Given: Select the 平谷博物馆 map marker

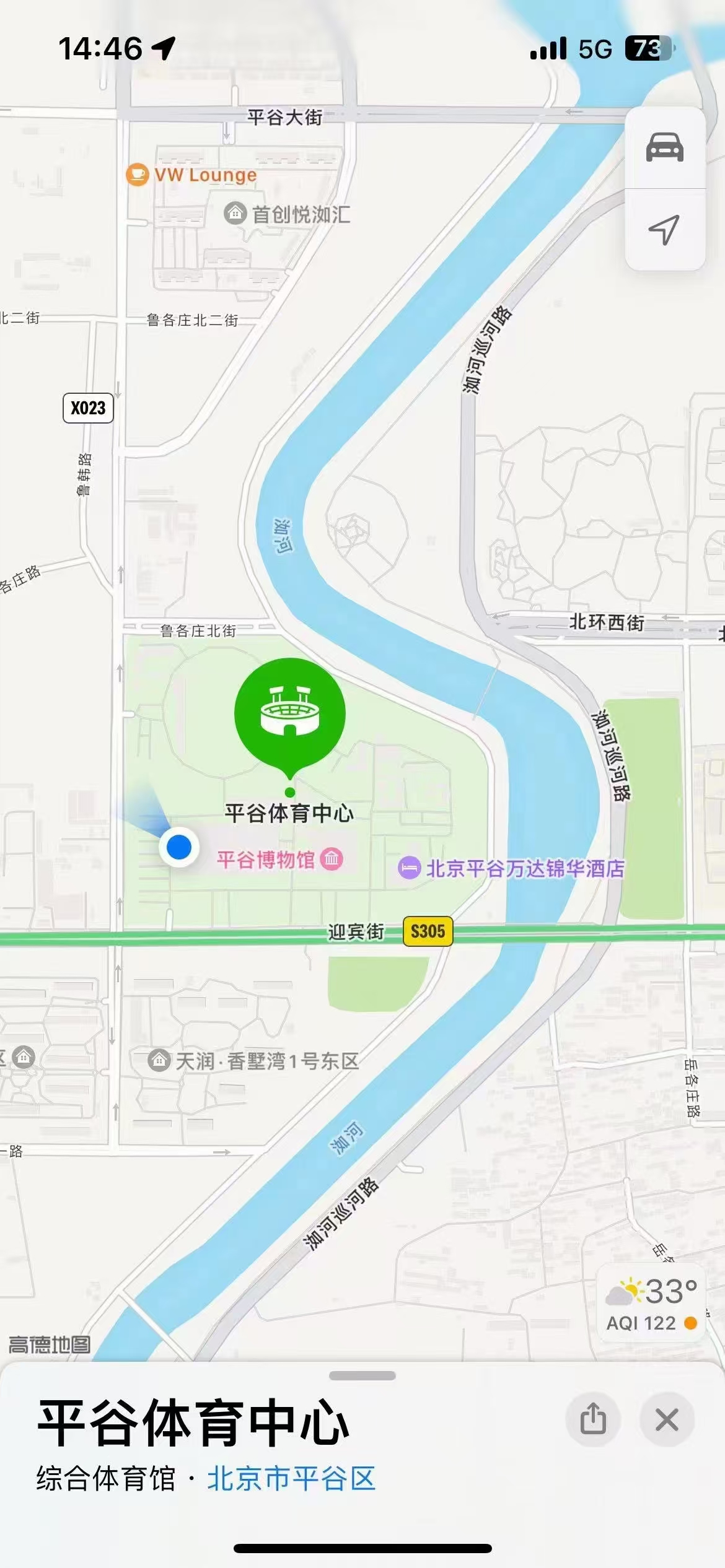Looking at the screenshot, I should click(331, 859).
